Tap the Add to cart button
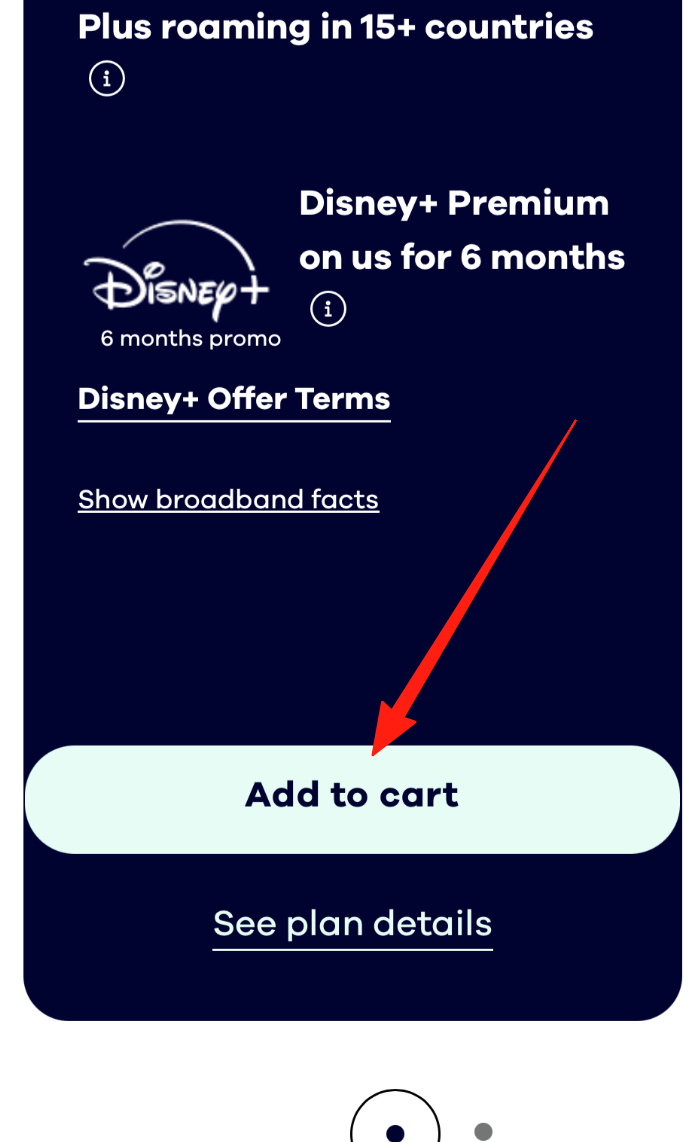The width and height of the screenshot is (700, 1142). pos(353,799)
